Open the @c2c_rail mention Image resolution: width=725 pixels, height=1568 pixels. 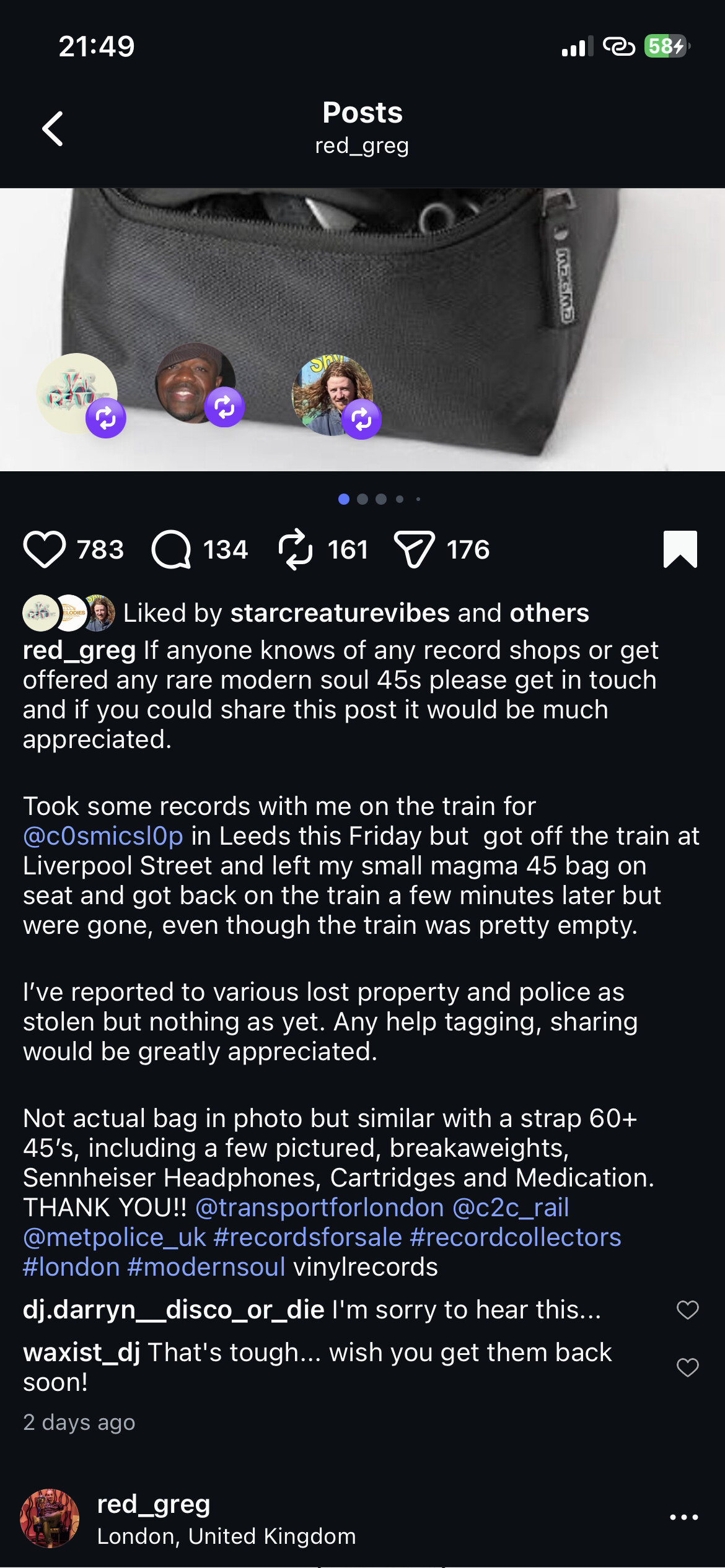511,1208
